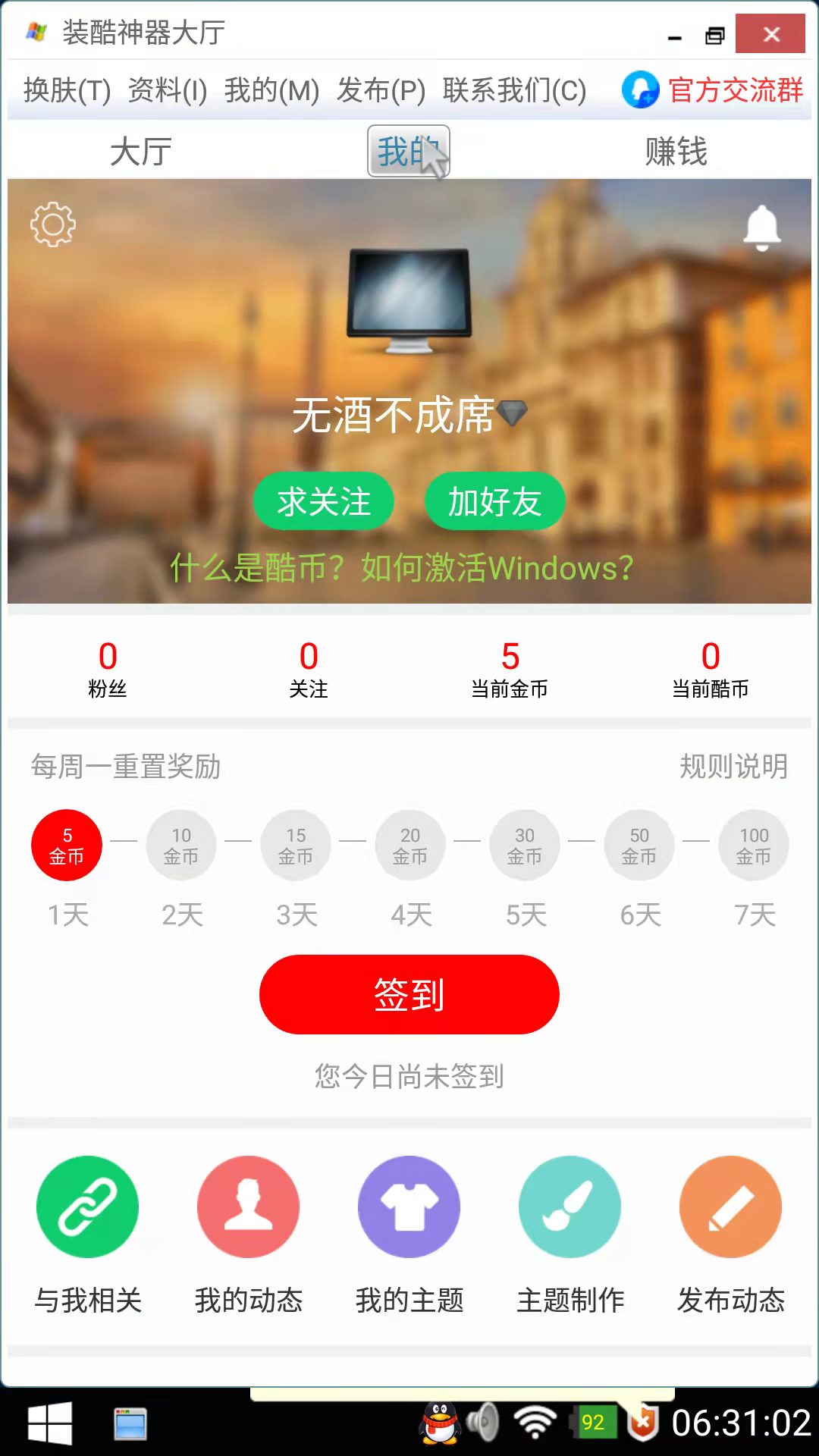Close the 装酷神器大厅 window

click(770, 34)
